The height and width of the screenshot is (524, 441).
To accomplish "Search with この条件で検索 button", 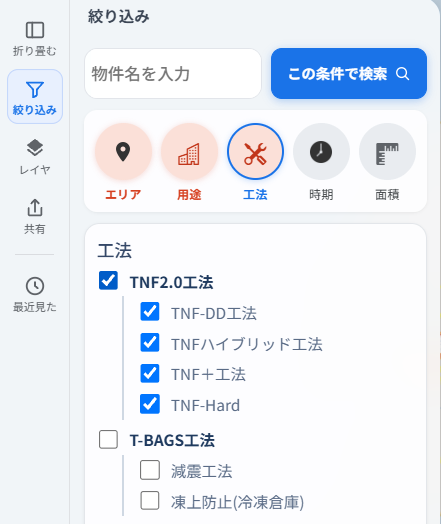I will pyautogui.click(x=349, y=74).
